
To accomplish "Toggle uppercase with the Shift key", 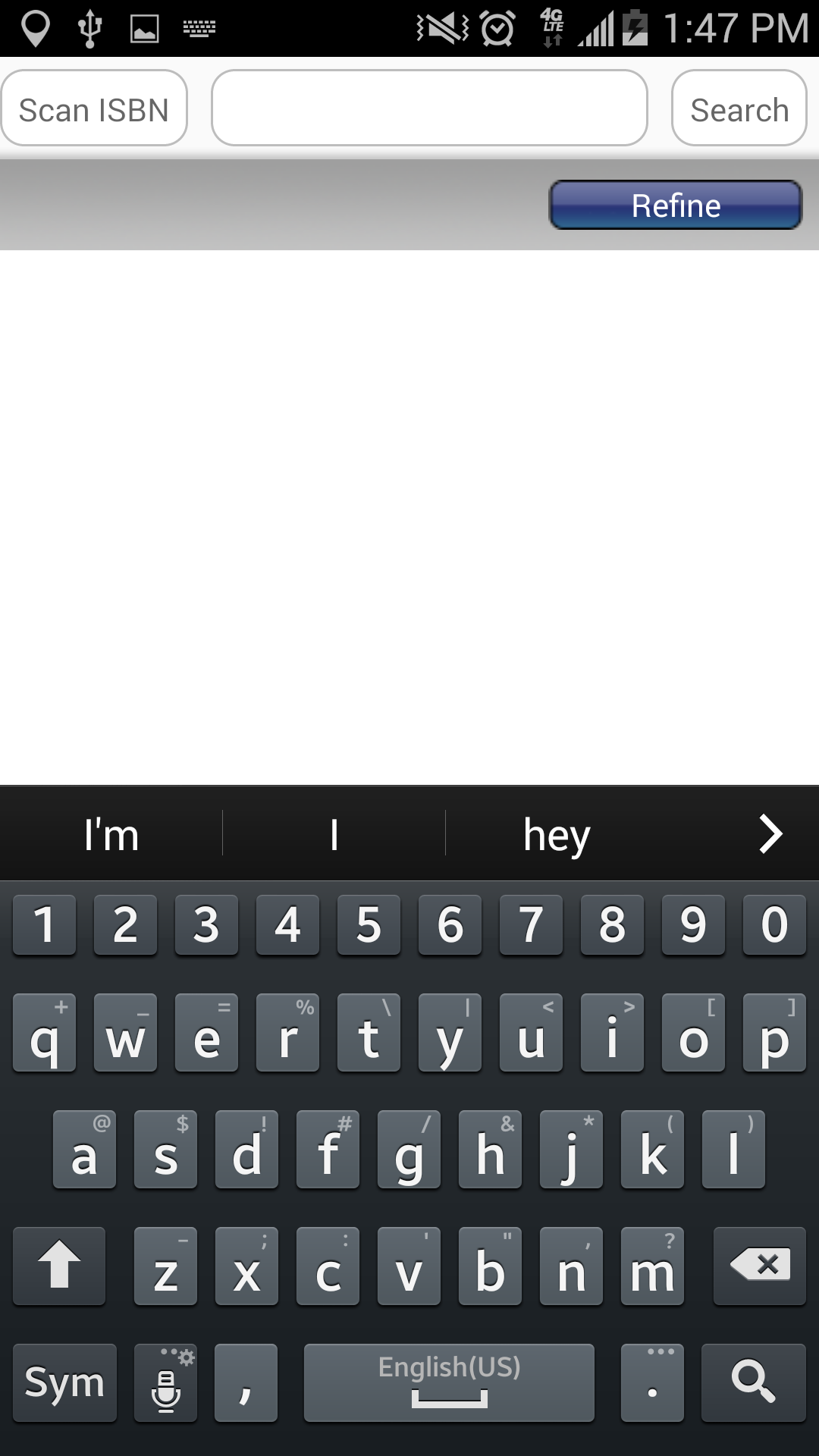I will 59,1265.
